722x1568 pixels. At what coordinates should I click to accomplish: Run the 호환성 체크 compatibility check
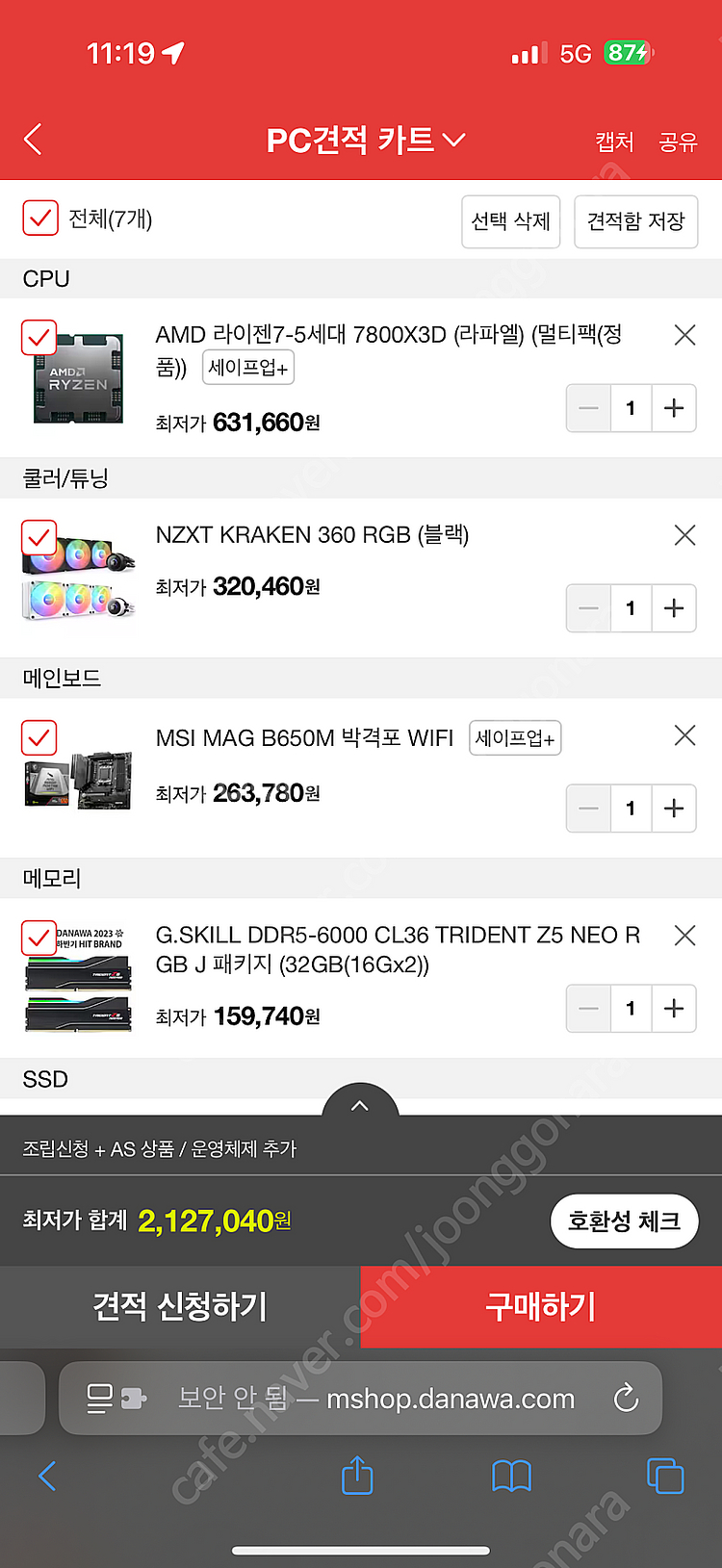click(x=624, y=1221)
